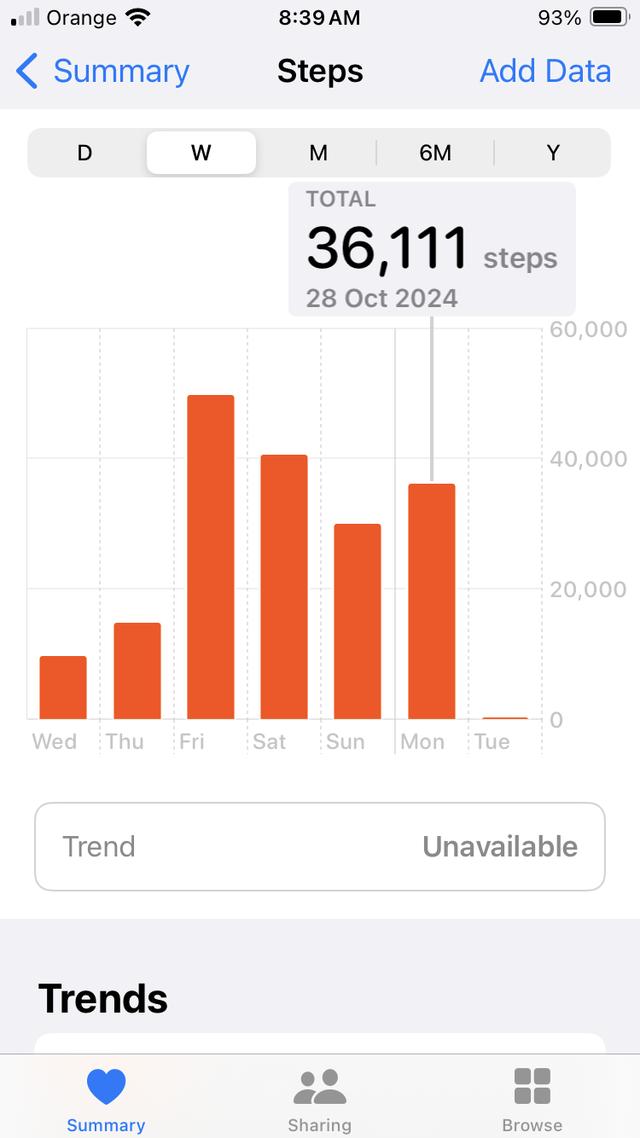The image size is (640, 1138).
Task: Open the Summary tab
Action: 106,1099
